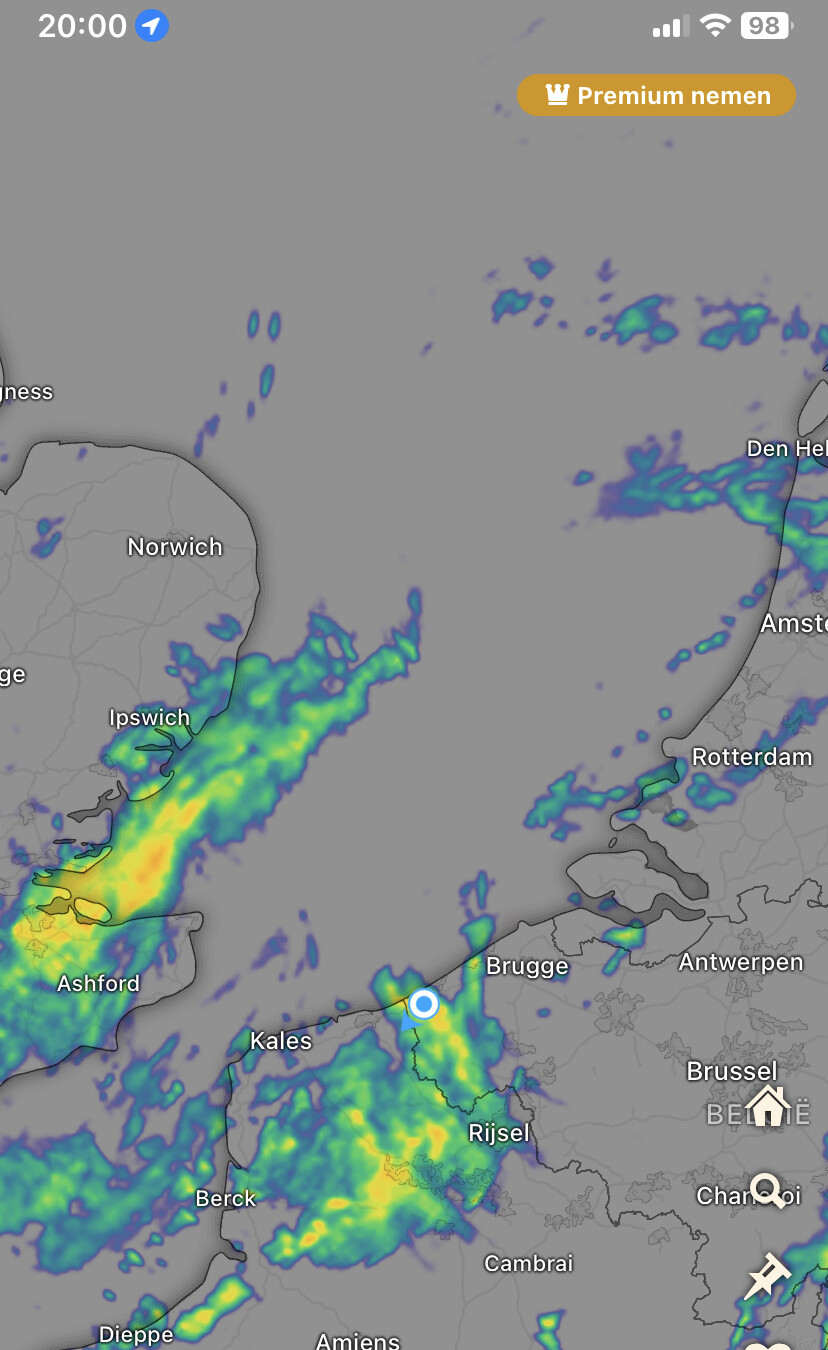Tap the Premium nemen button
The width and height of the screenshot is (828, 1350).
click(656, 95)
